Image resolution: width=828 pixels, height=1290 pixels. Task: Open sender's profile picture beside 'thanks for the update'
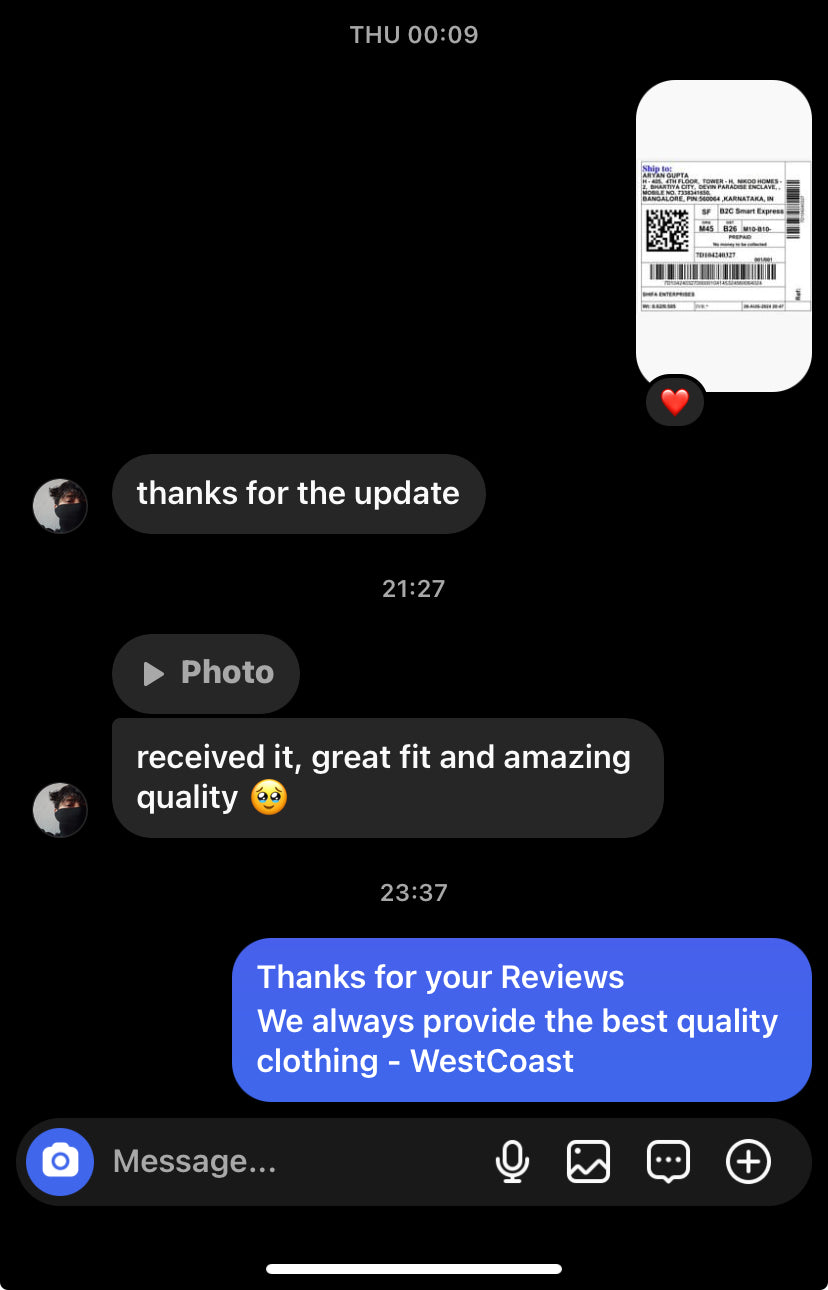tap(60, 505)
